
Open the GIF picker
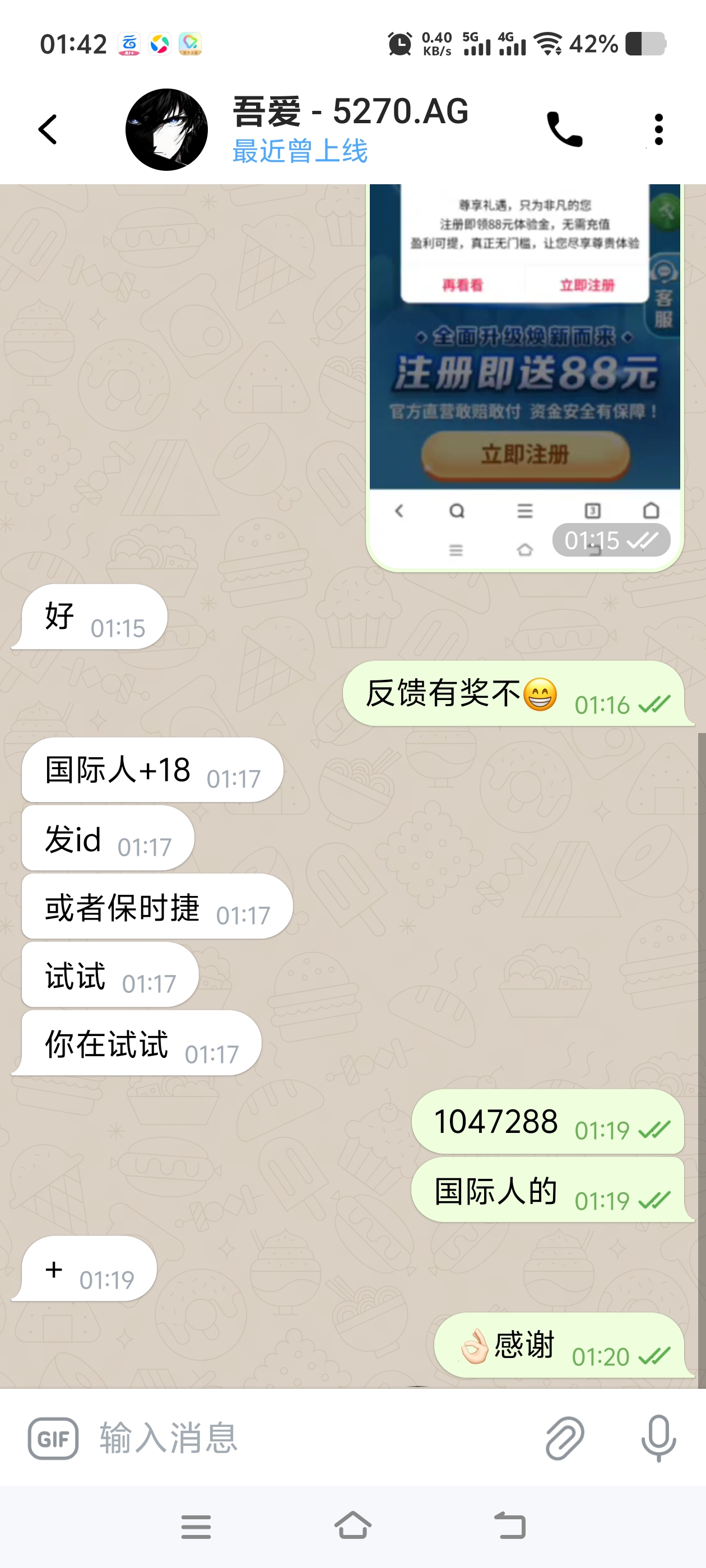tap(53, 1438)
